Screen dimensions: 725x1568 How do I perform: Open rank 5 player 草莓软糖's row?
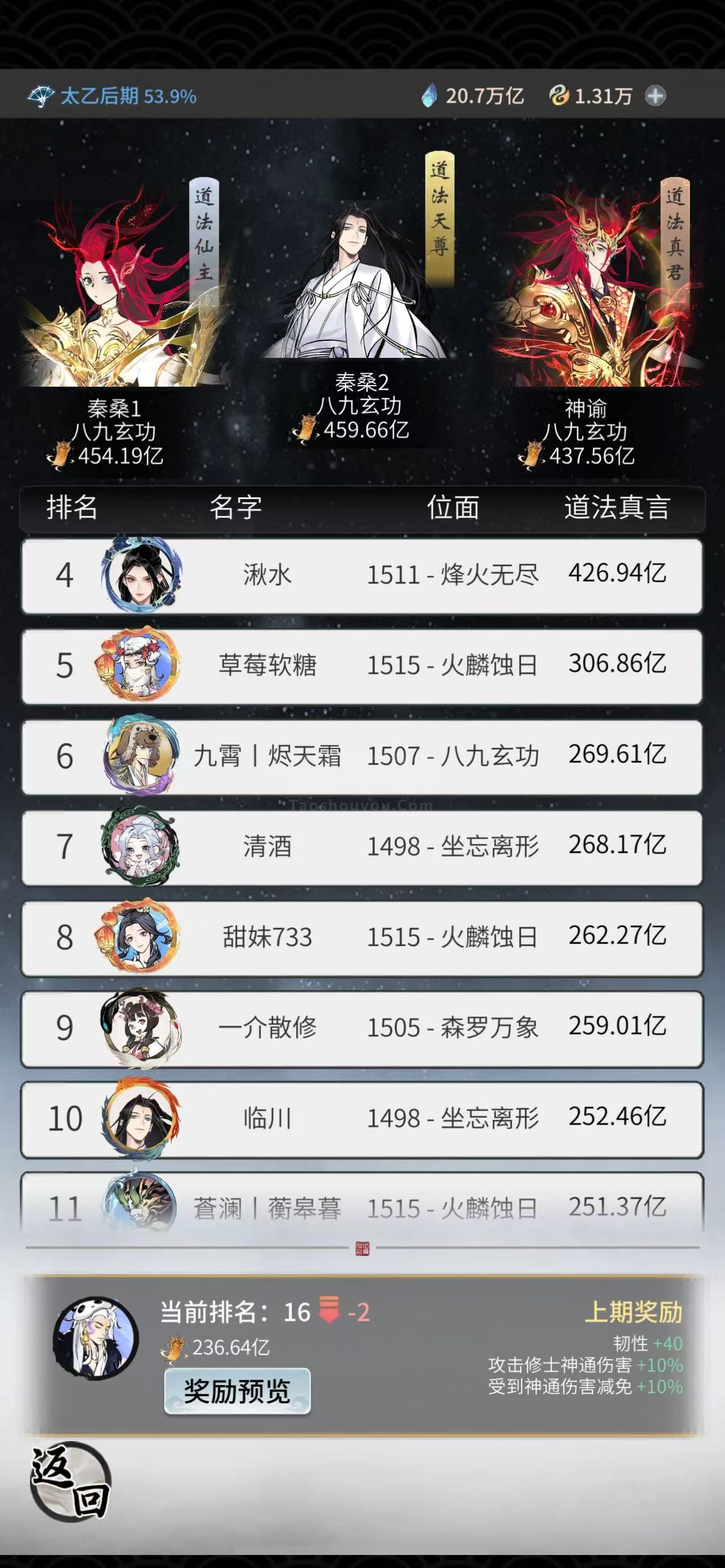(x=362, y=666)
